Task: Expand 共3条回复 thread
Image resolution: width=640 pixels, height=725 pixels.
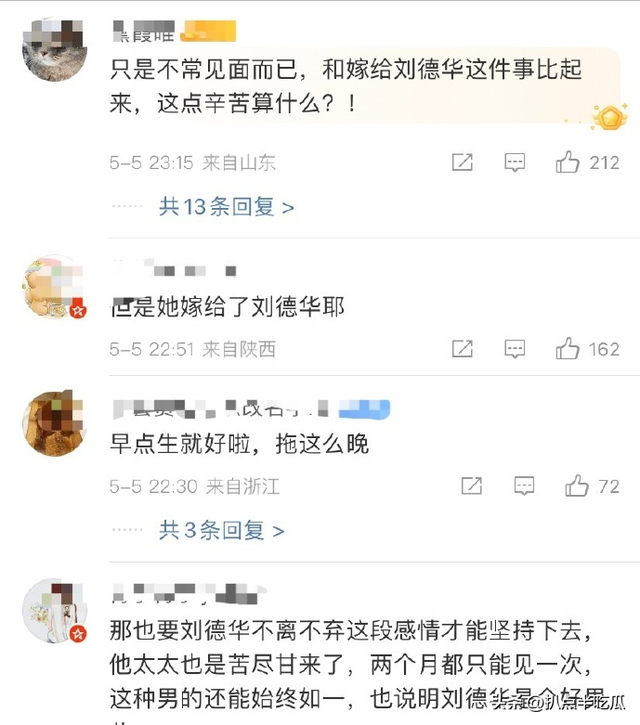Action: [222, 531]
